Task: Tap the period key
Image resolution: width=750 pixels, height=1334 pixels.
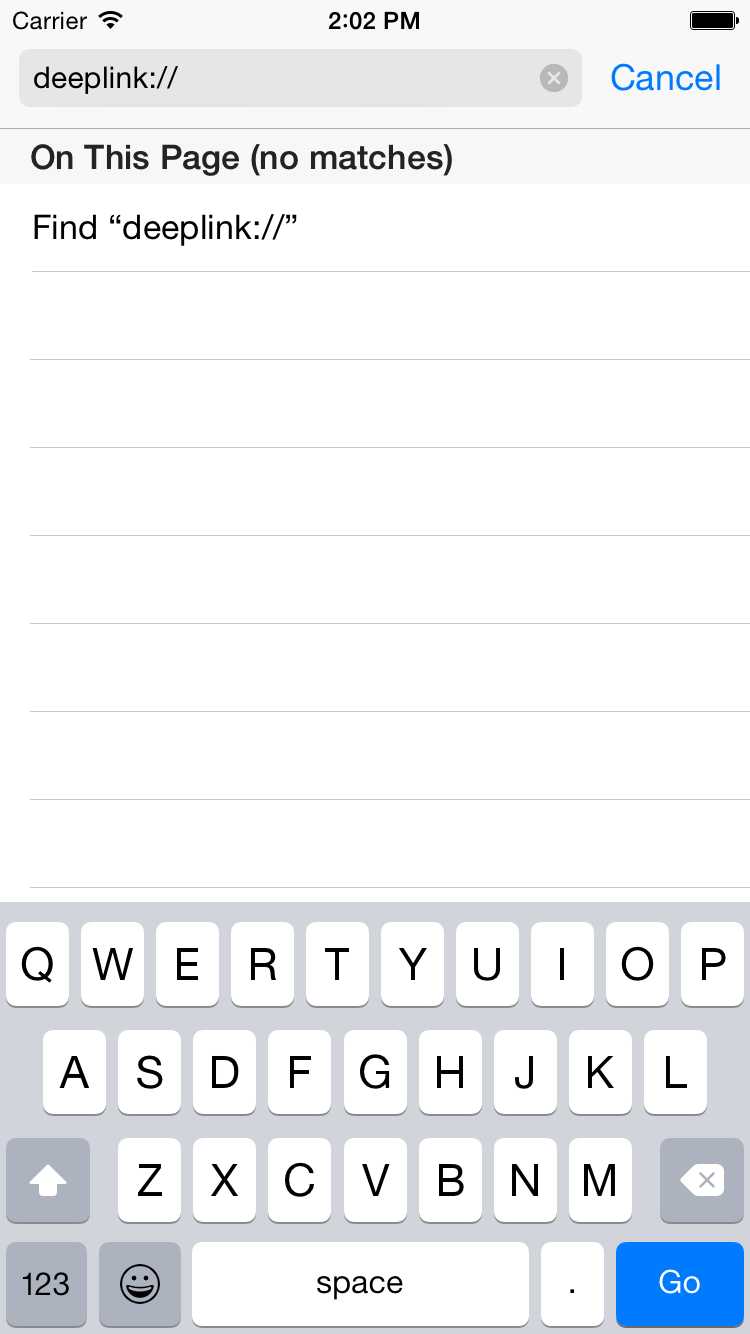Action: pyautogui.click(x=572, y=1283)
